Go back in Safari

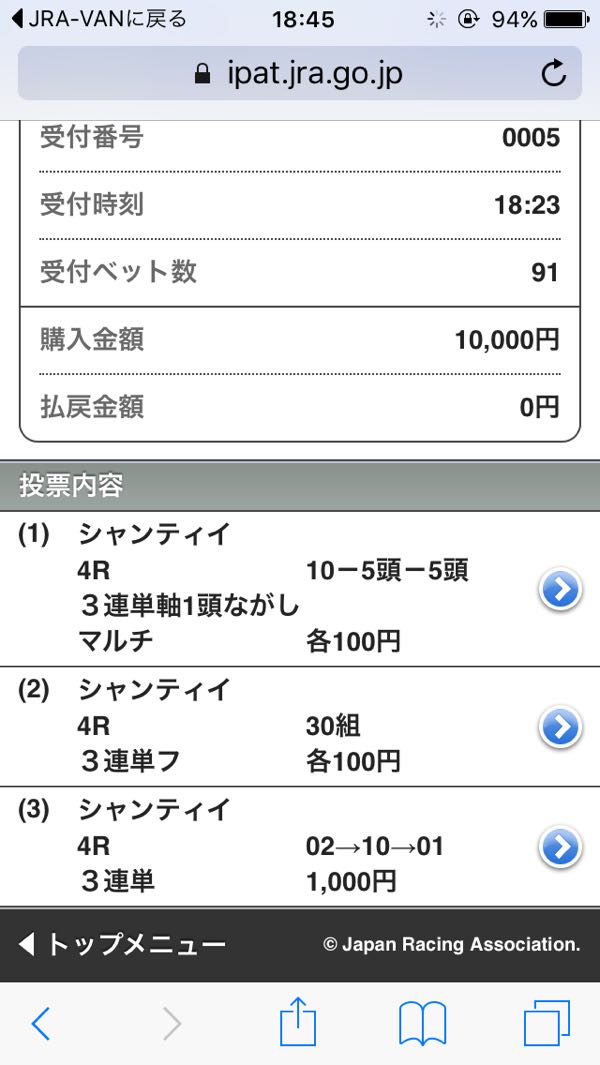click(41, 1023)
